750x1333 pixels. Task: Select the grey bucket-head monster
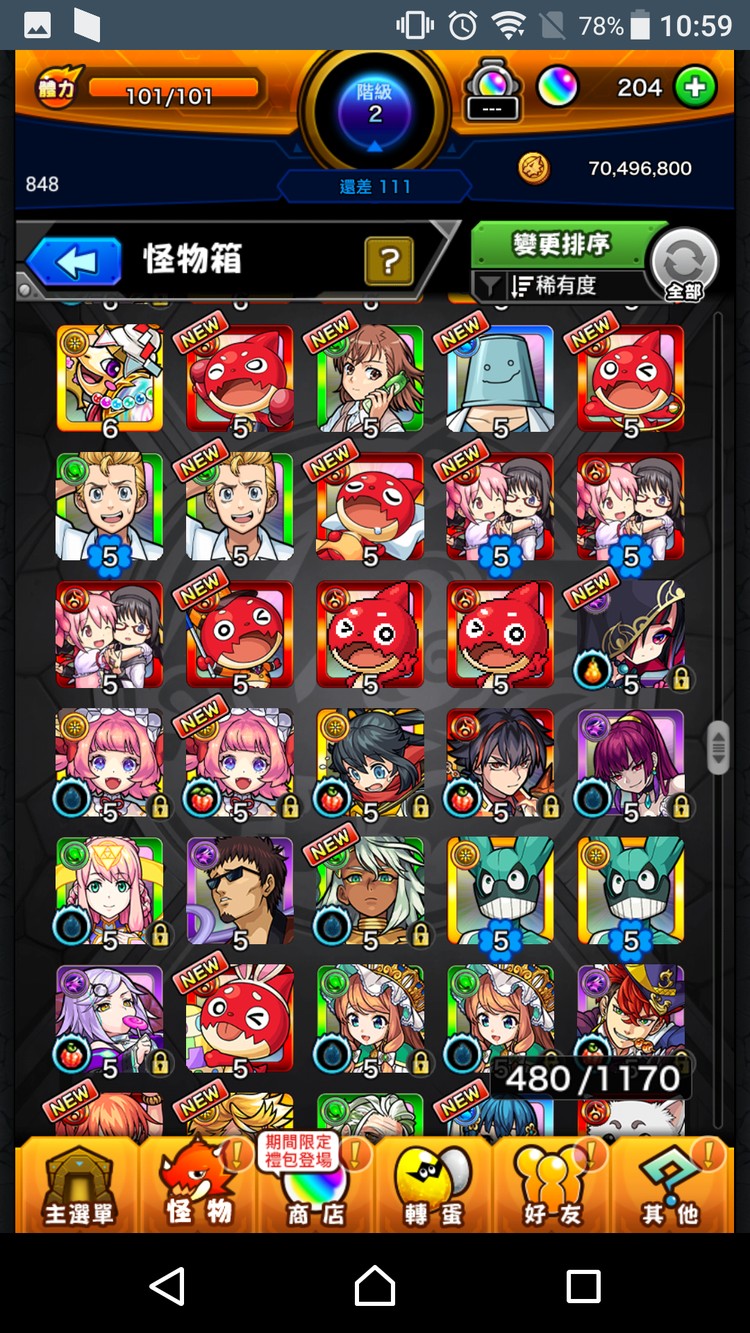[x=500, y=378]
